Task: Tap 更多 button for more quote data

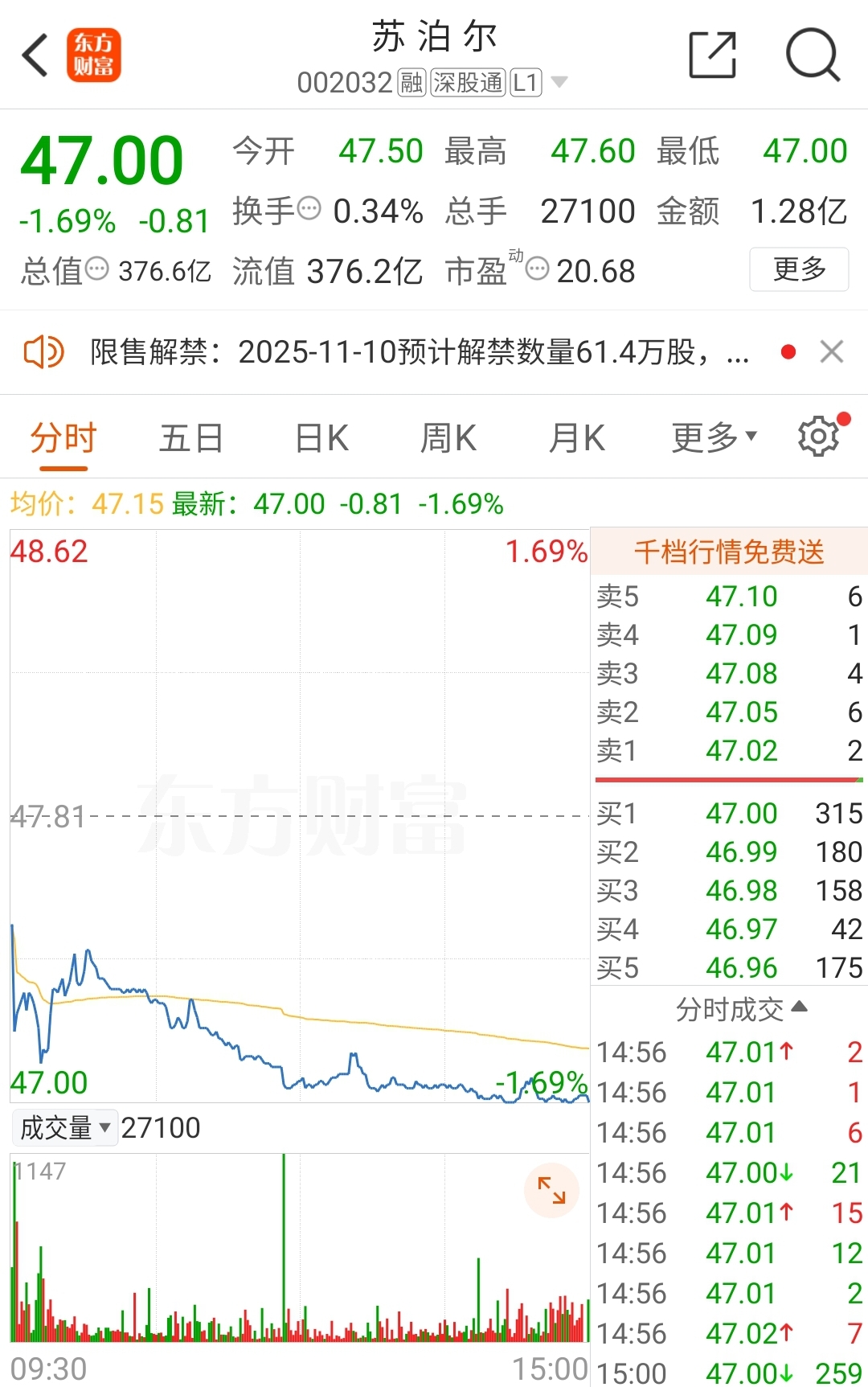Action: tap(798, 269)
